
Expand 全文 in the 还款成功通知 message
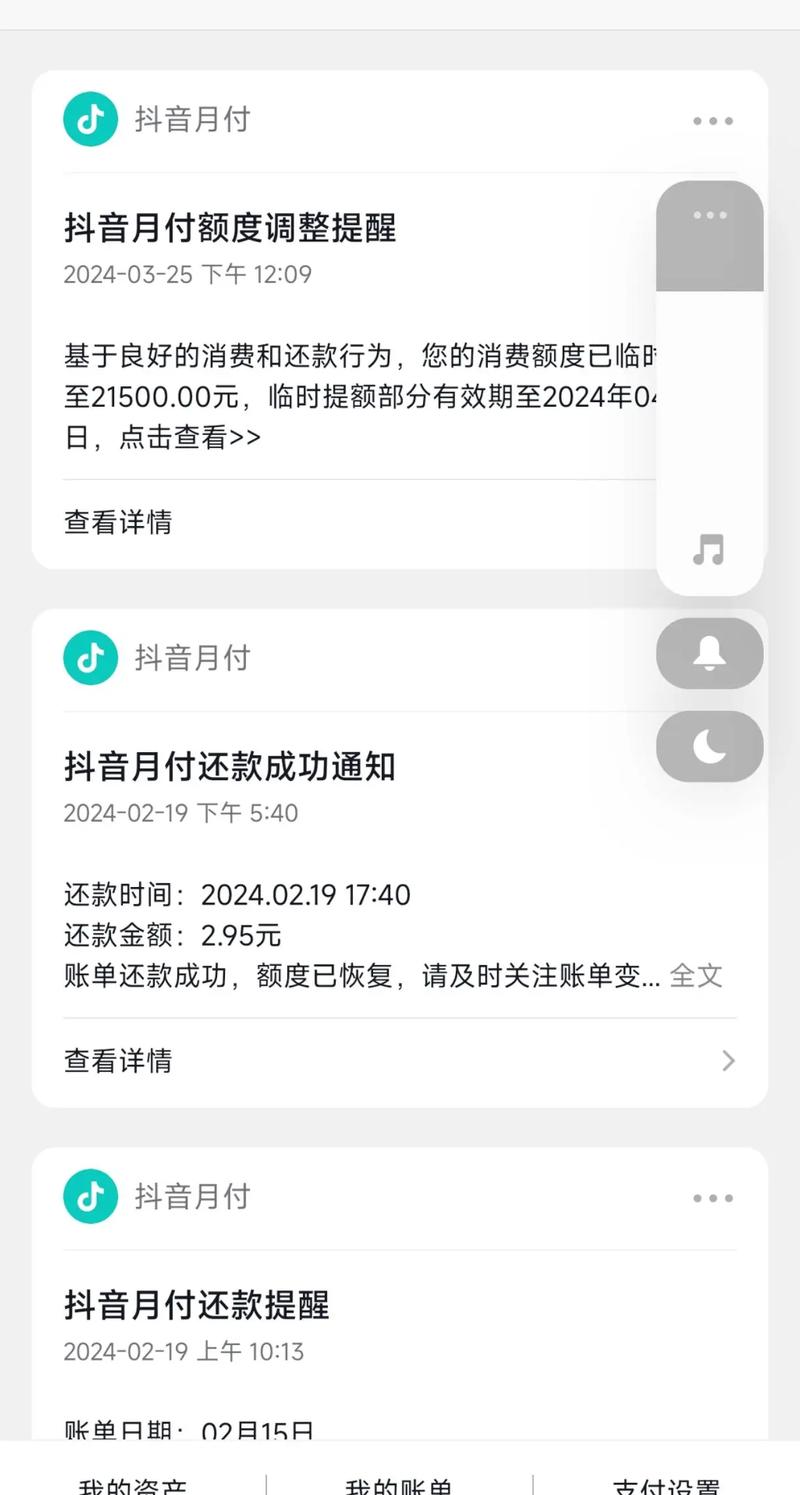pyautogui.click(x=696, y=975)
